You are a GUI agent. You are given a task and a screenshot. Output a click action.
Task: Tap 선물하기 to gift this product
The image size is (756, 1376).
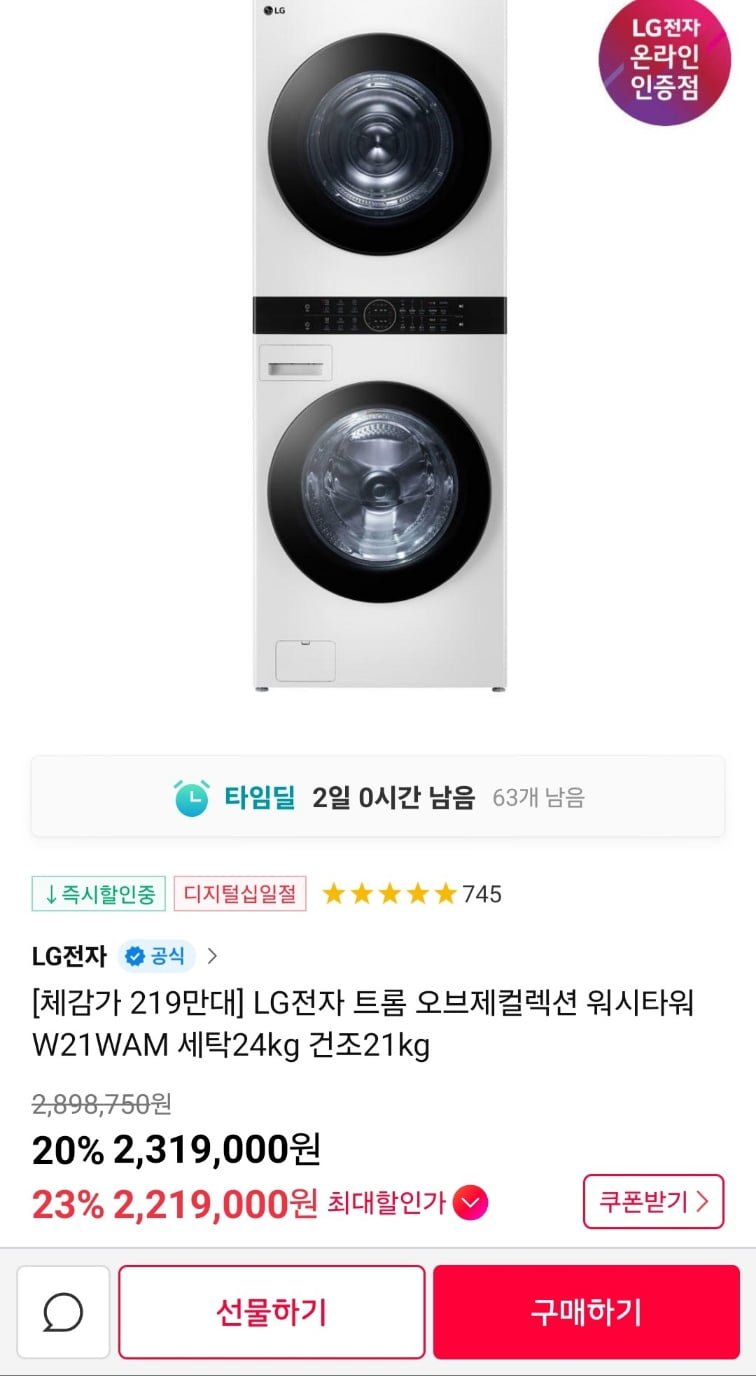pyautogui.click(x=272, y=1312)
